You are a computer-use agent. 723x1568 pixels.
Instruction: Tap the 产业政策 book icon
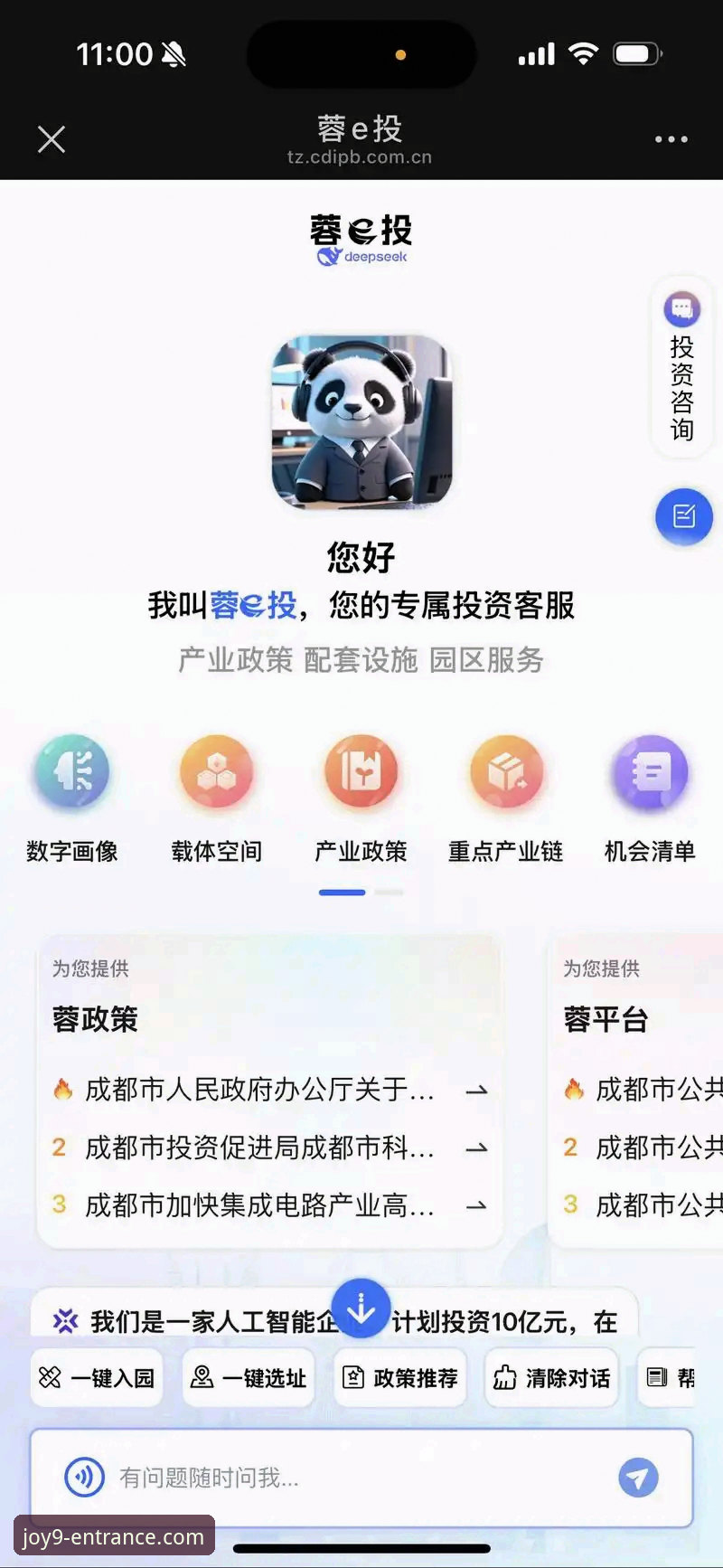click(x=361, y=771)
